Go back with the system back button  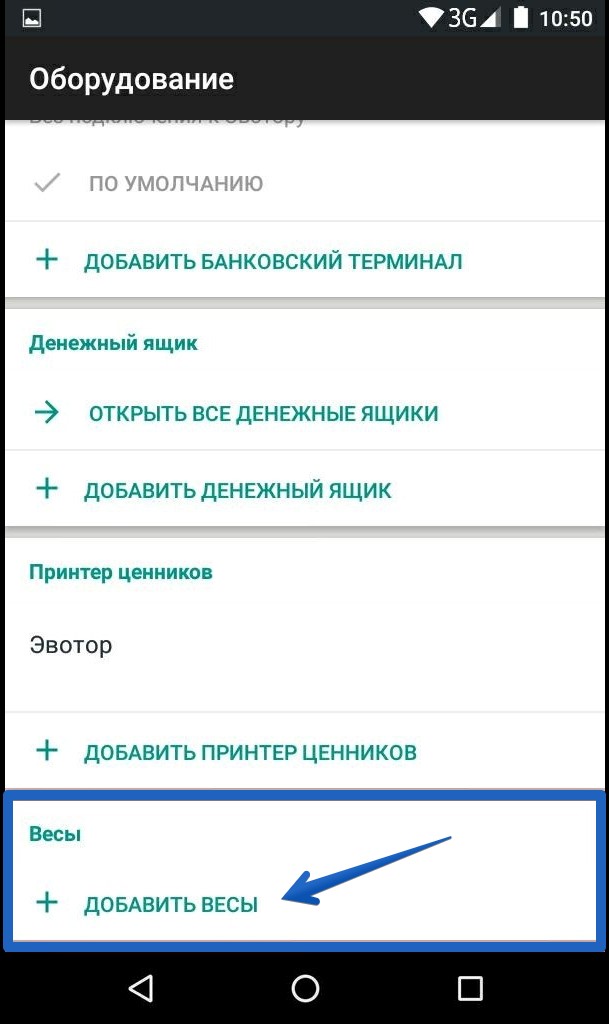click(142, 988)
